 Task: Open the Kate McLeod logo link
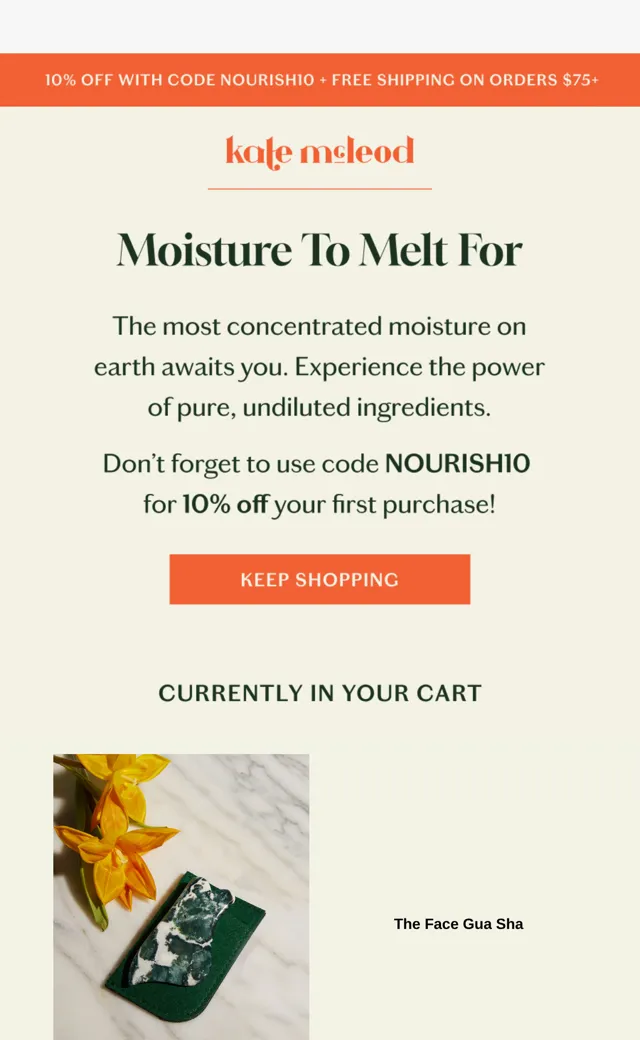[x=320, y=152]
